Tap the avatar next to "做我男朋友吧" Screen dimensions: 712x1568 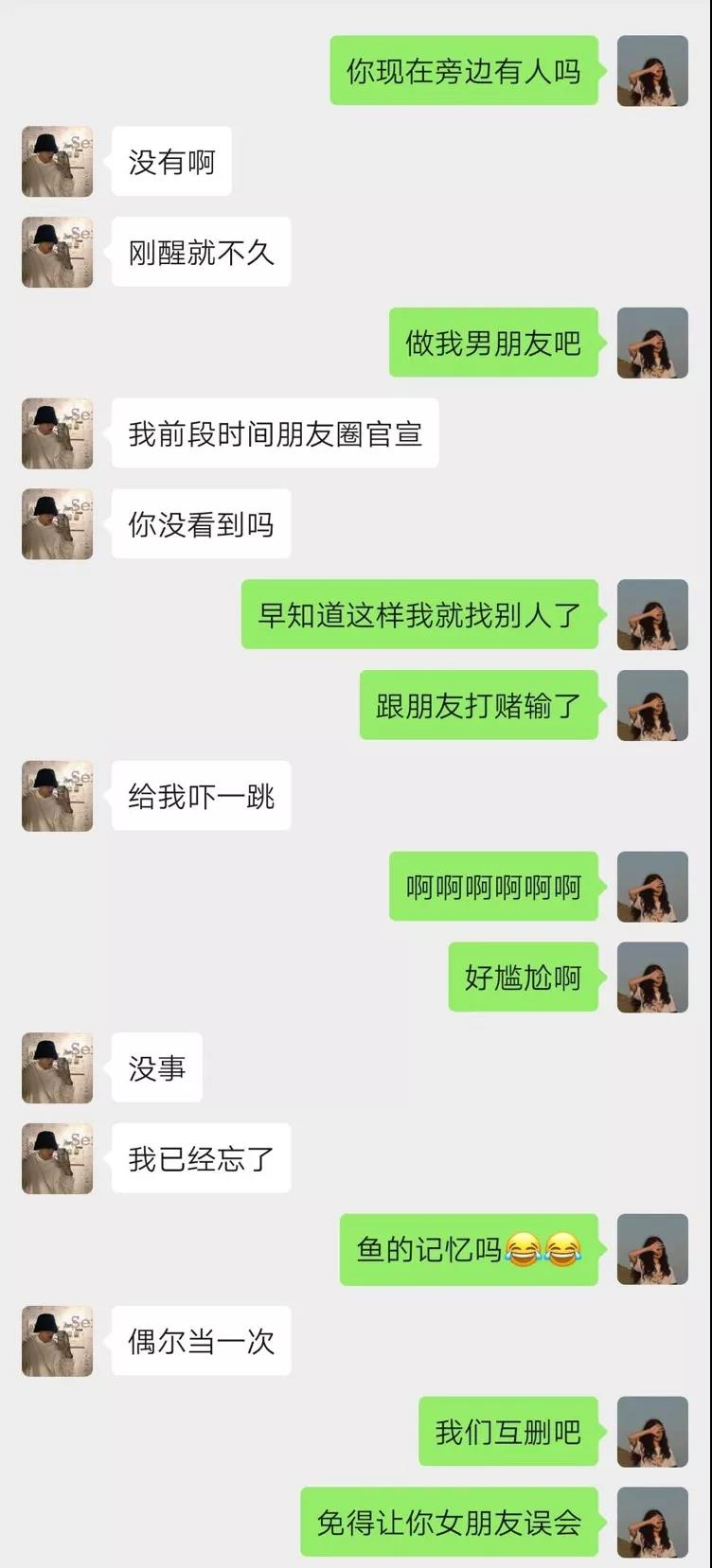(652, 343)
